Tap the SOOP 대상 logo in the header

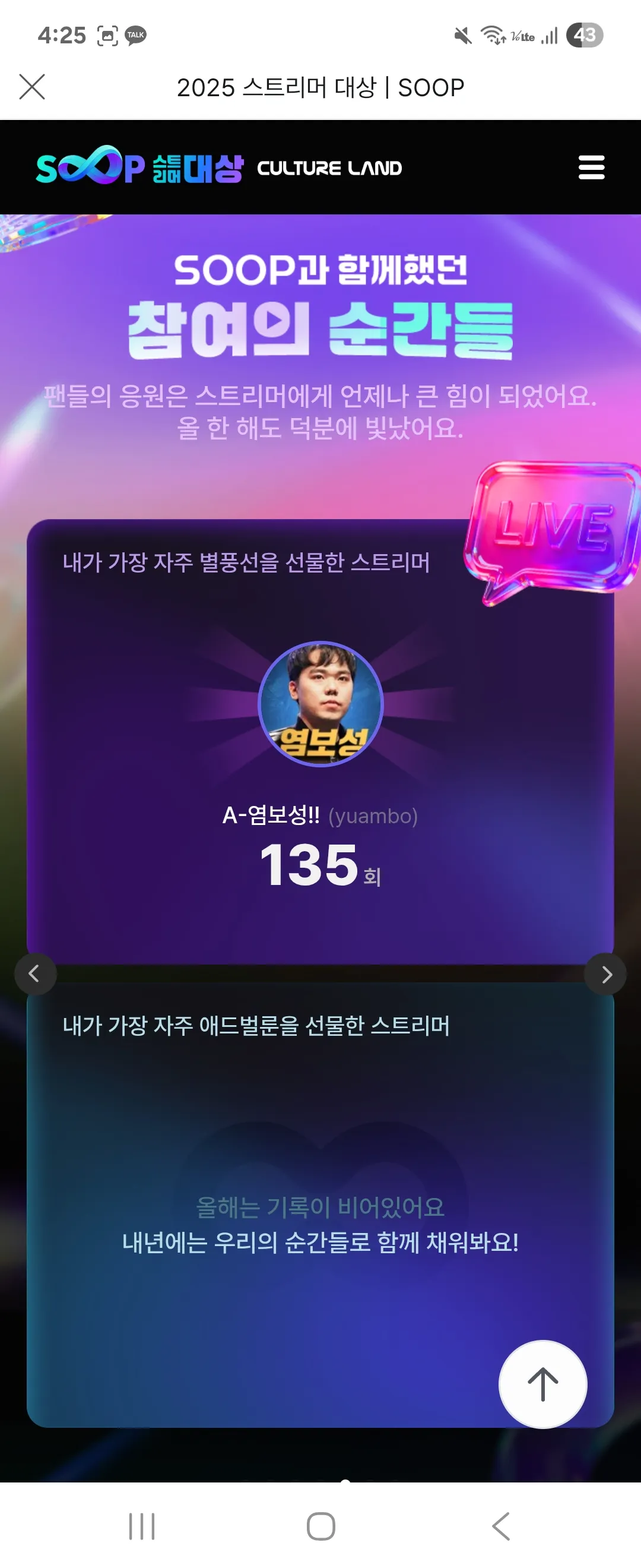point(140,167)
